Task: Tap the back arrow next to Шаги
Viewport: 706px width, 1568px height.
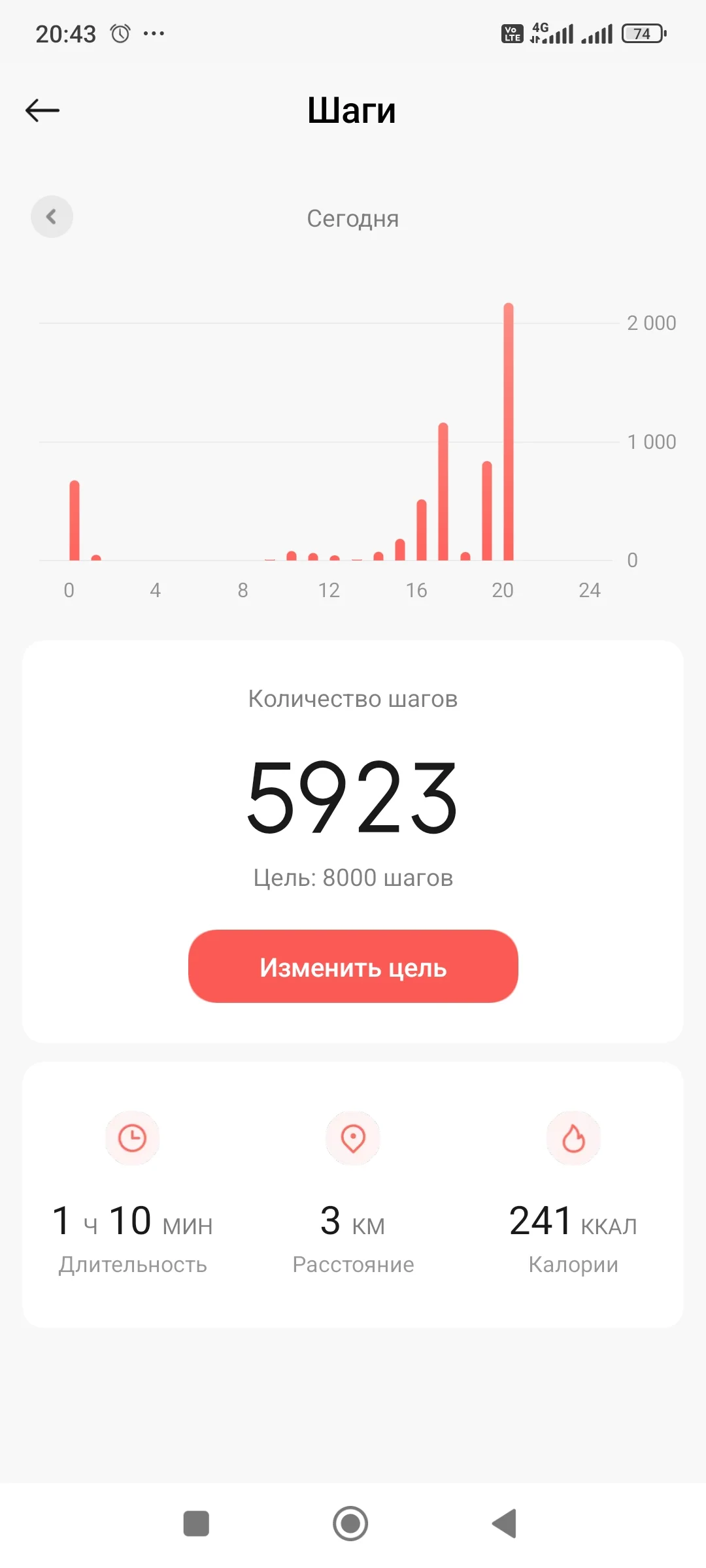Action: [x=43, y=110]
